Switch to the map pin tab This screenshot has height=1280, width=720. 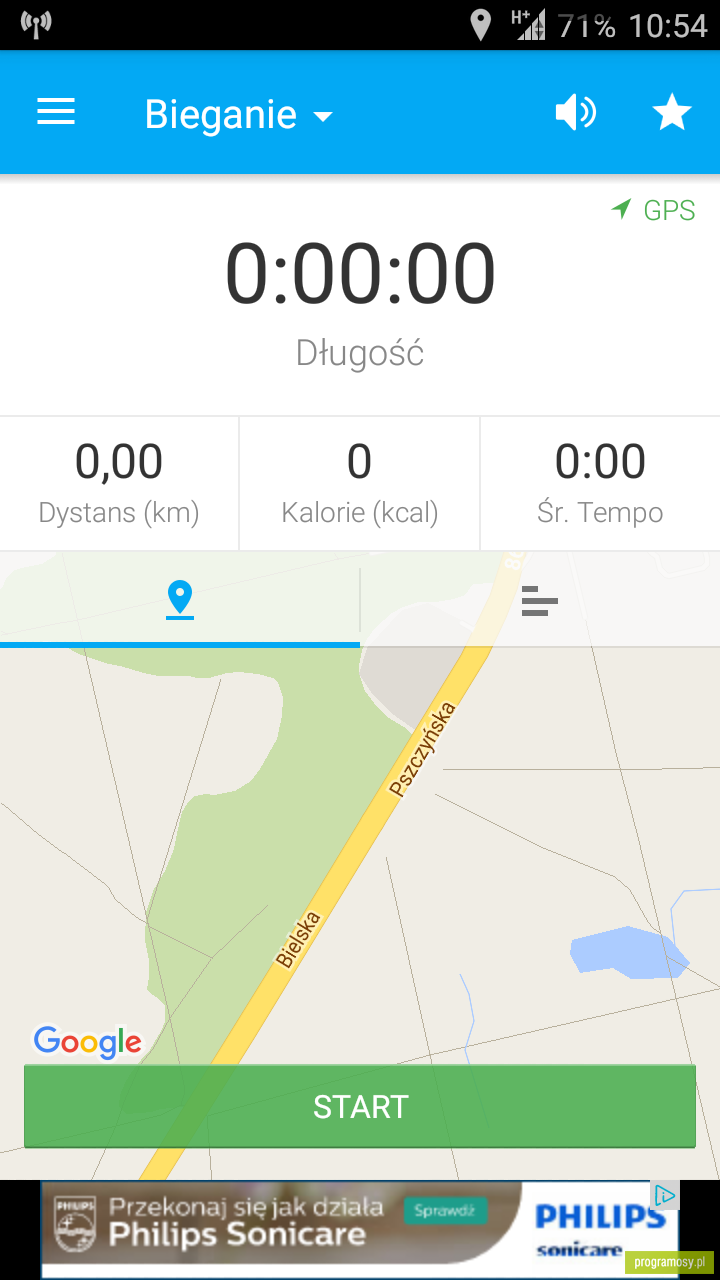coord(180,600)
